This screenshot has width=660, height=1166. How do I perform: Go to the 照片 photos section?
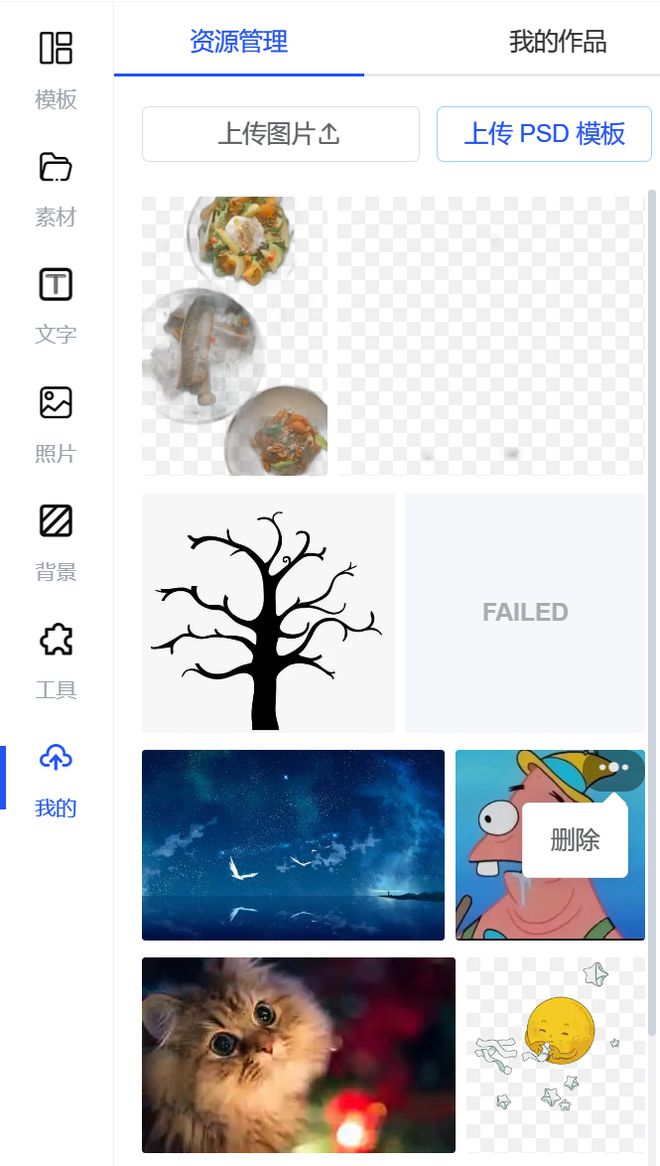(56, 423)
